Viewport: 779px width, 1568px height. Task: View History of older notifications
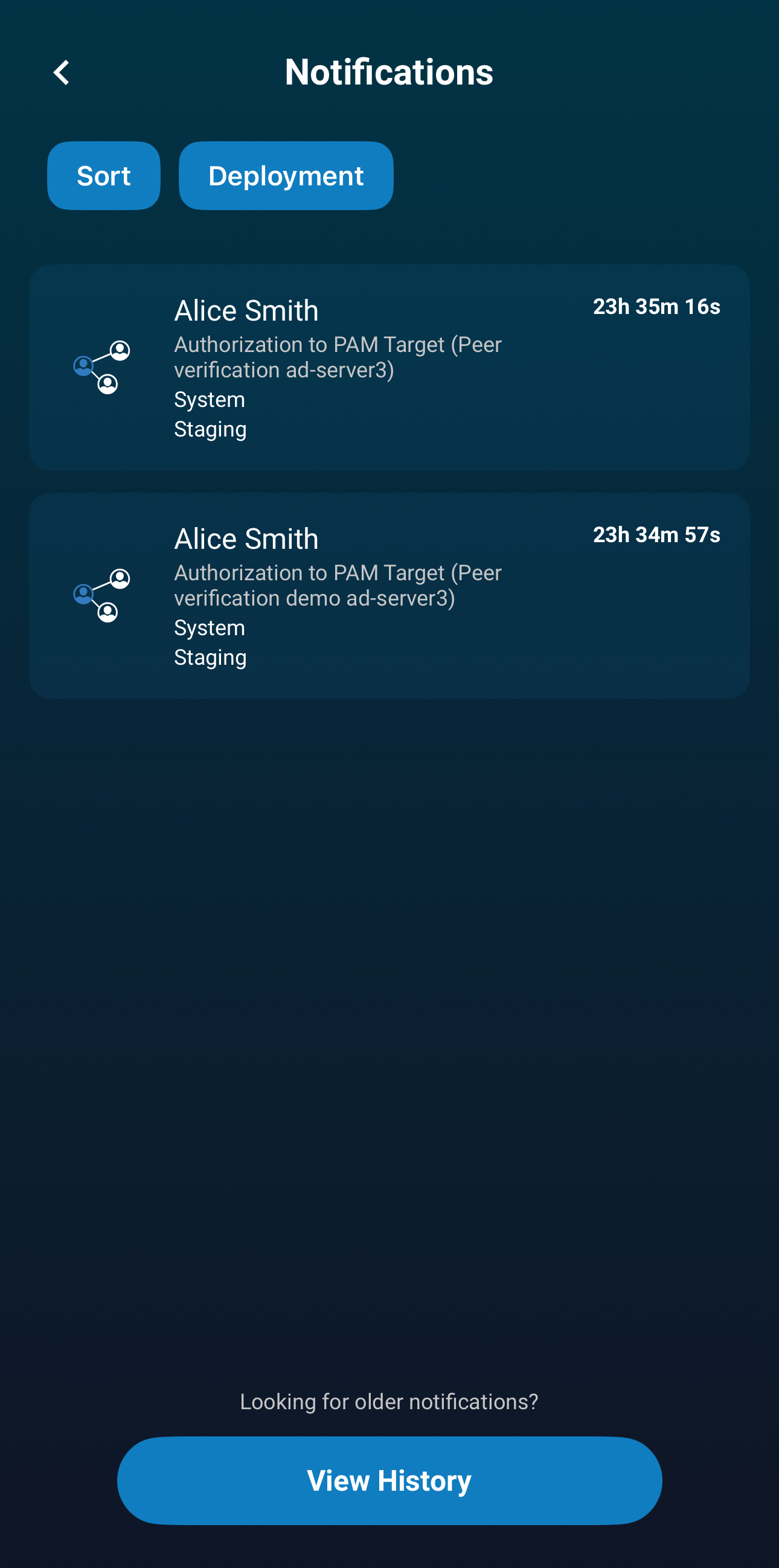coord(389,1480)
